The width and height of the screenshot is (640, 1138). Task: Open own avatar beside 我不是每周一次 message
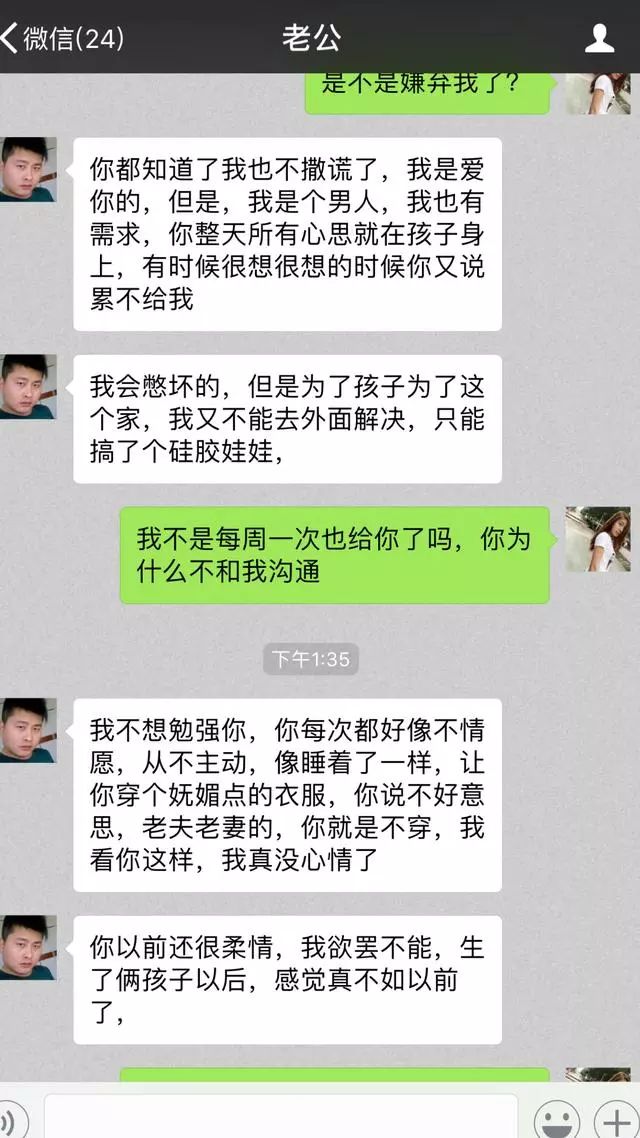pos(597,539)
